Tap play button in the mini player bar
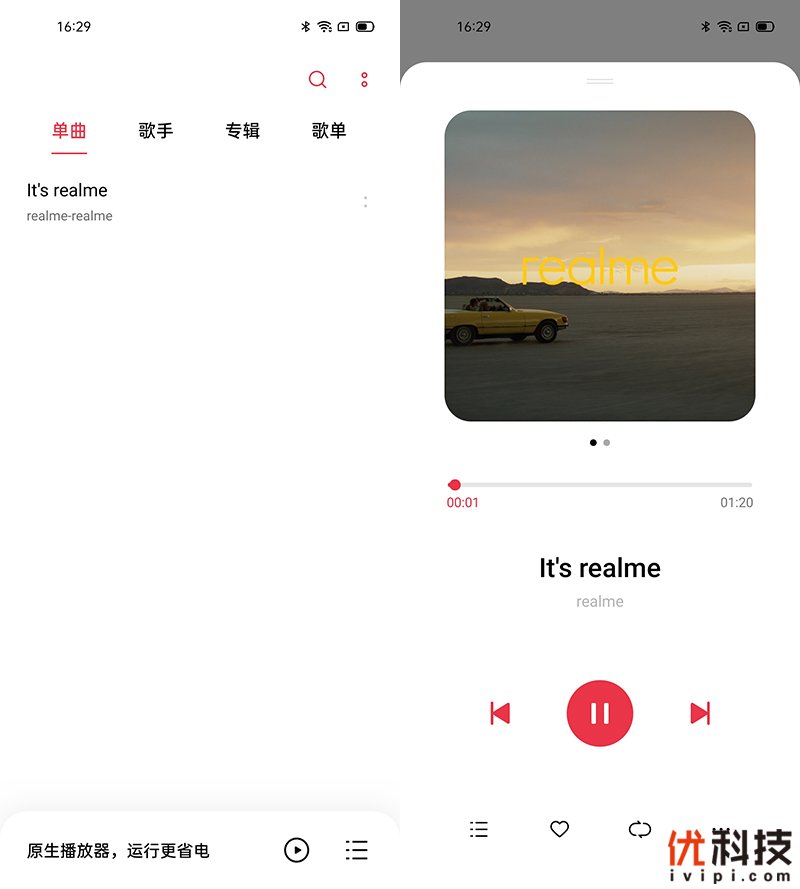The height and width of the screenshot is (889, 800). 297,850
